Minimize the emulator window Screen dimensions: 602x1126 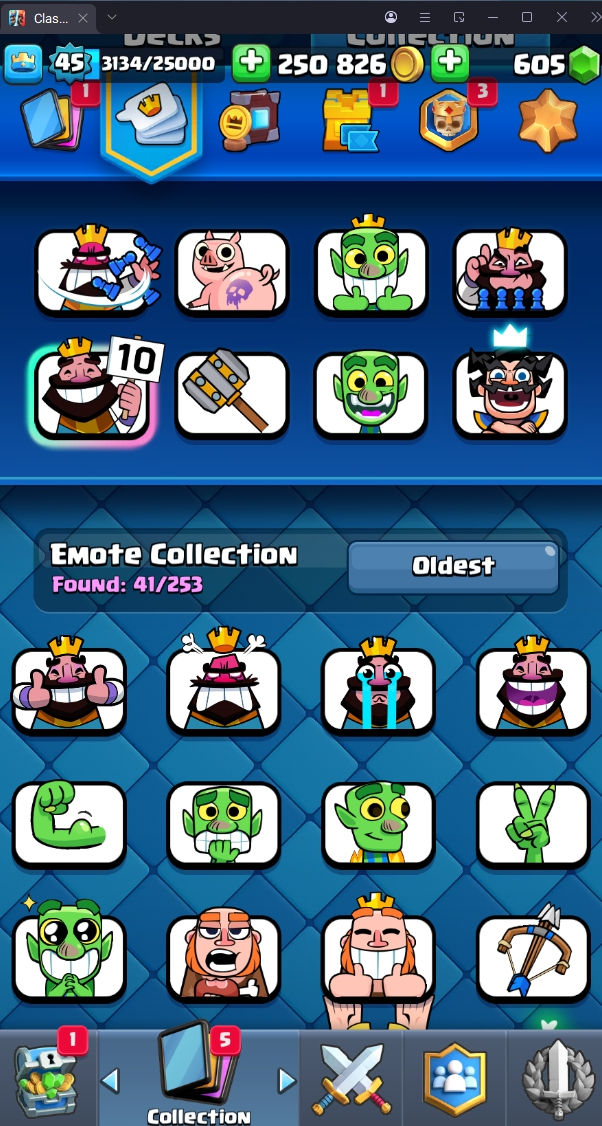[493, 17]
